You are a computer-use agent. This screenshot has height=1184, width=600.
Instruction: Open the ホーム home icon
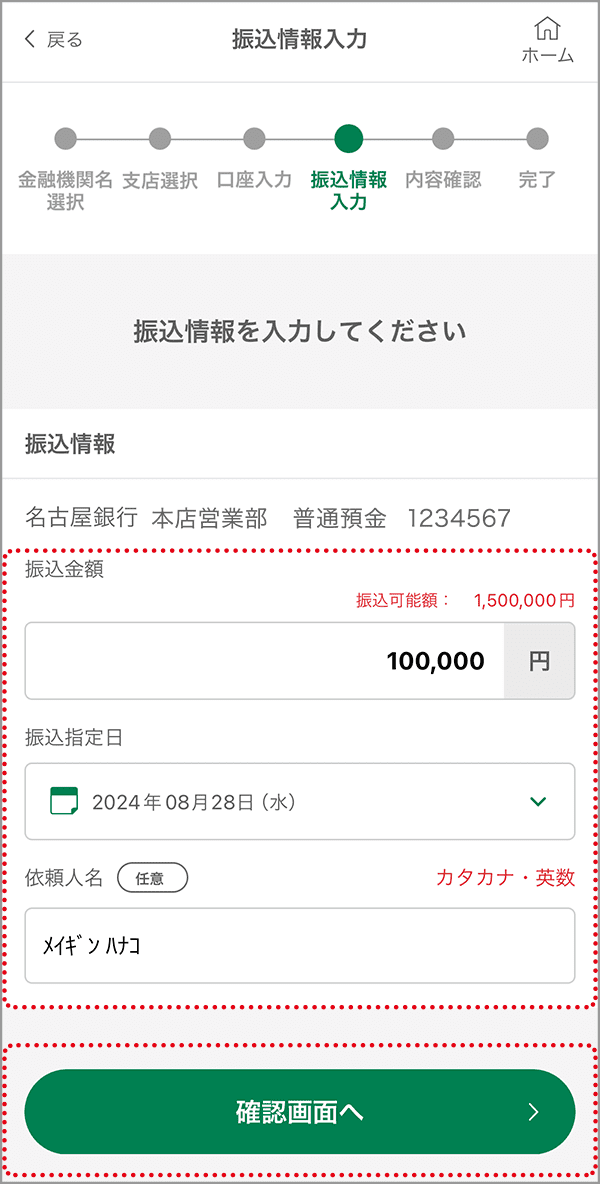(x=548, y=41)
